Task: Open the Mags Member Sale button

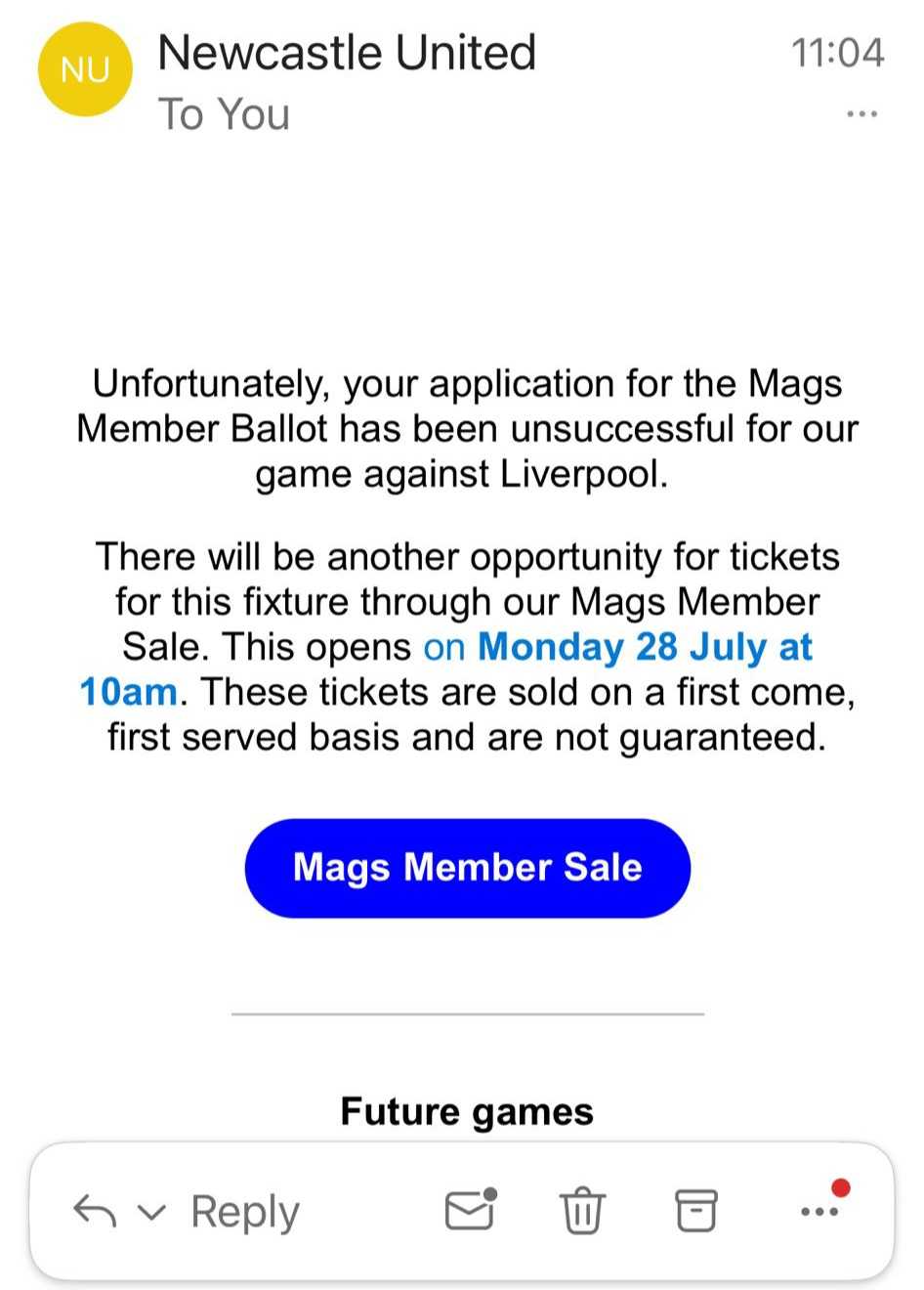Action: click(467, 868)
